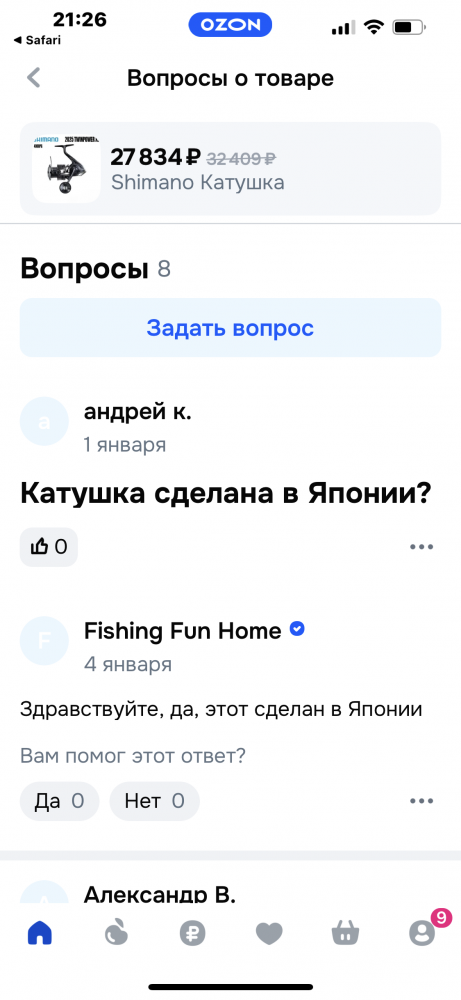
Task: Return to Safari via the breadcrumb
Action: click(38, 40)
